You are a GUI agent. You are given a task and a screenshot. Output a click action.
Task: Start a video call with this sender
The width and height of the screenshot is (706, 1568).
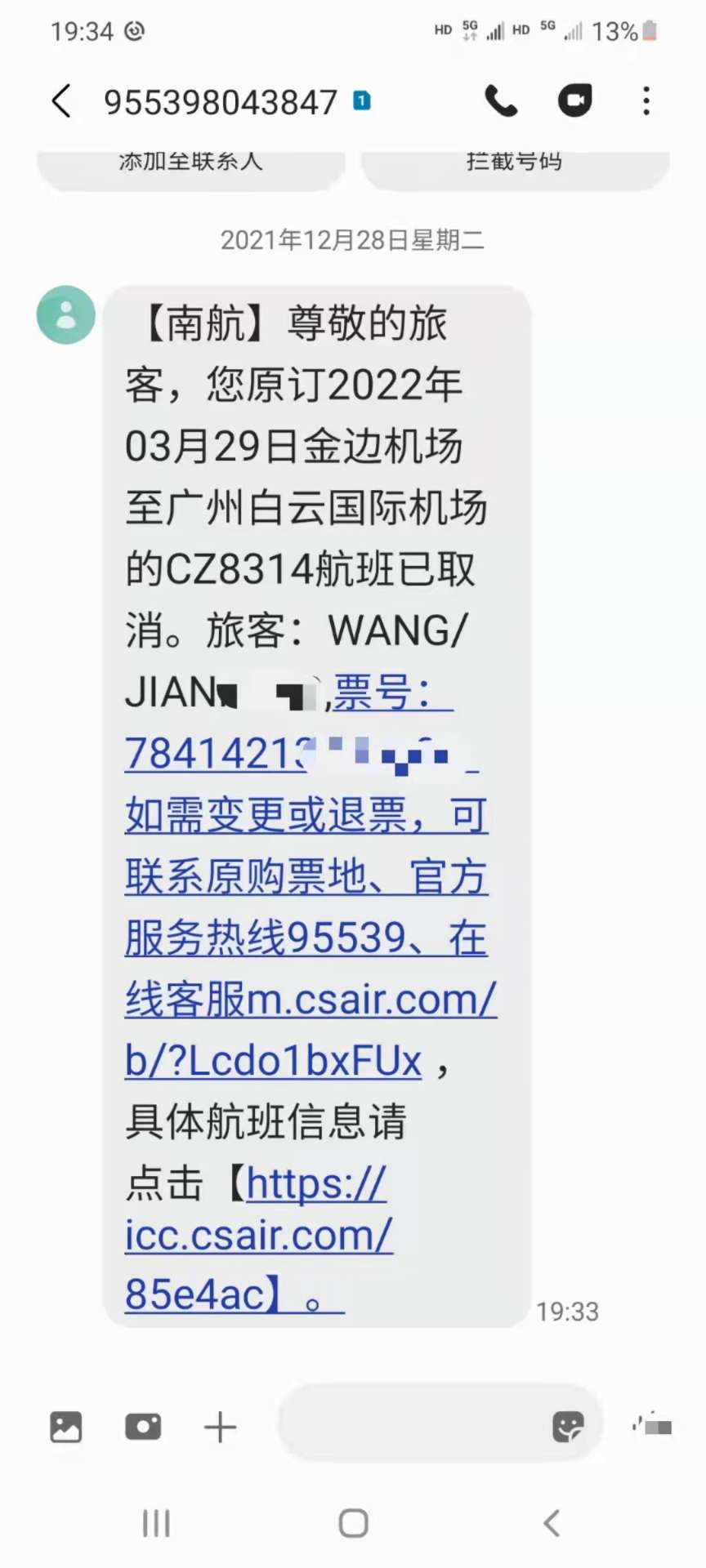click(574, 100)
